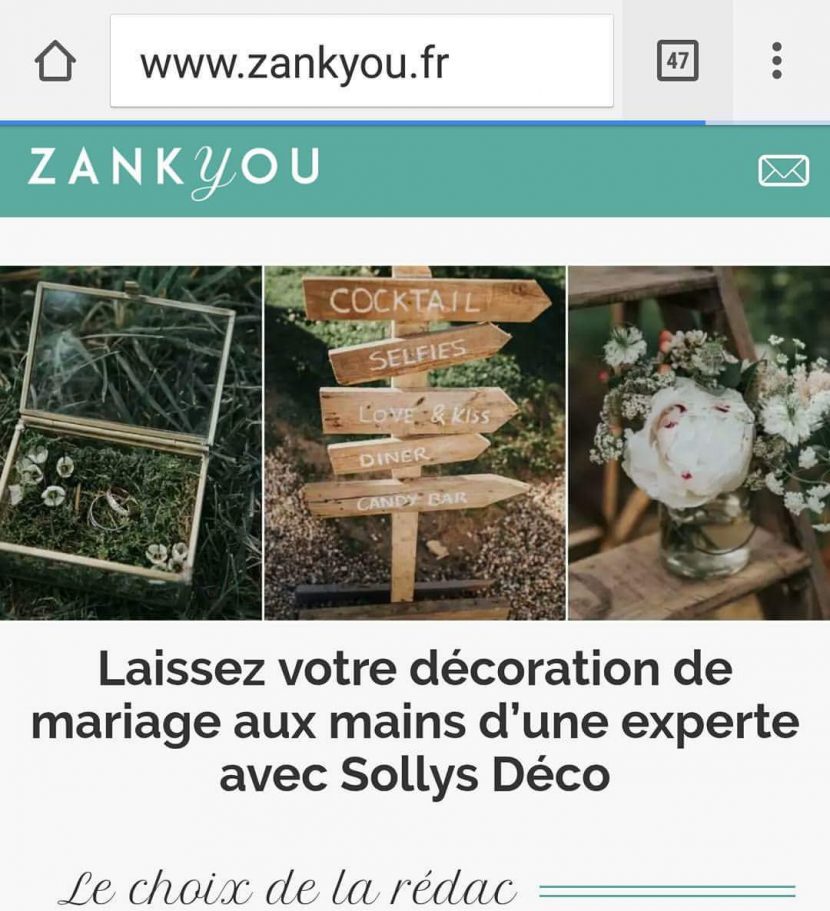Open the browser overflow menu

coord(776,62)
